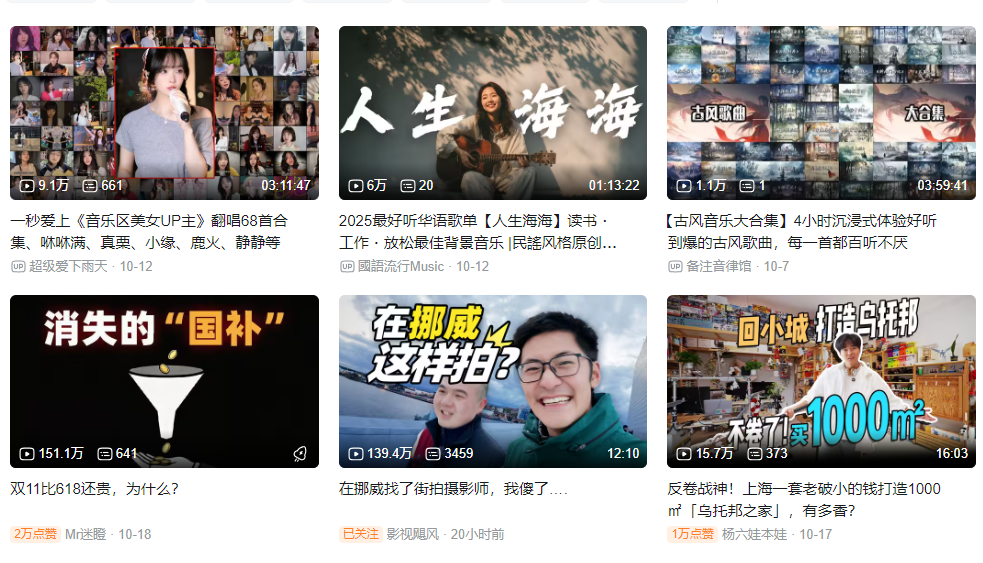Watch the 消失的国补 video
This screenshot has height=563, width=983.
[x=164, y=381]
